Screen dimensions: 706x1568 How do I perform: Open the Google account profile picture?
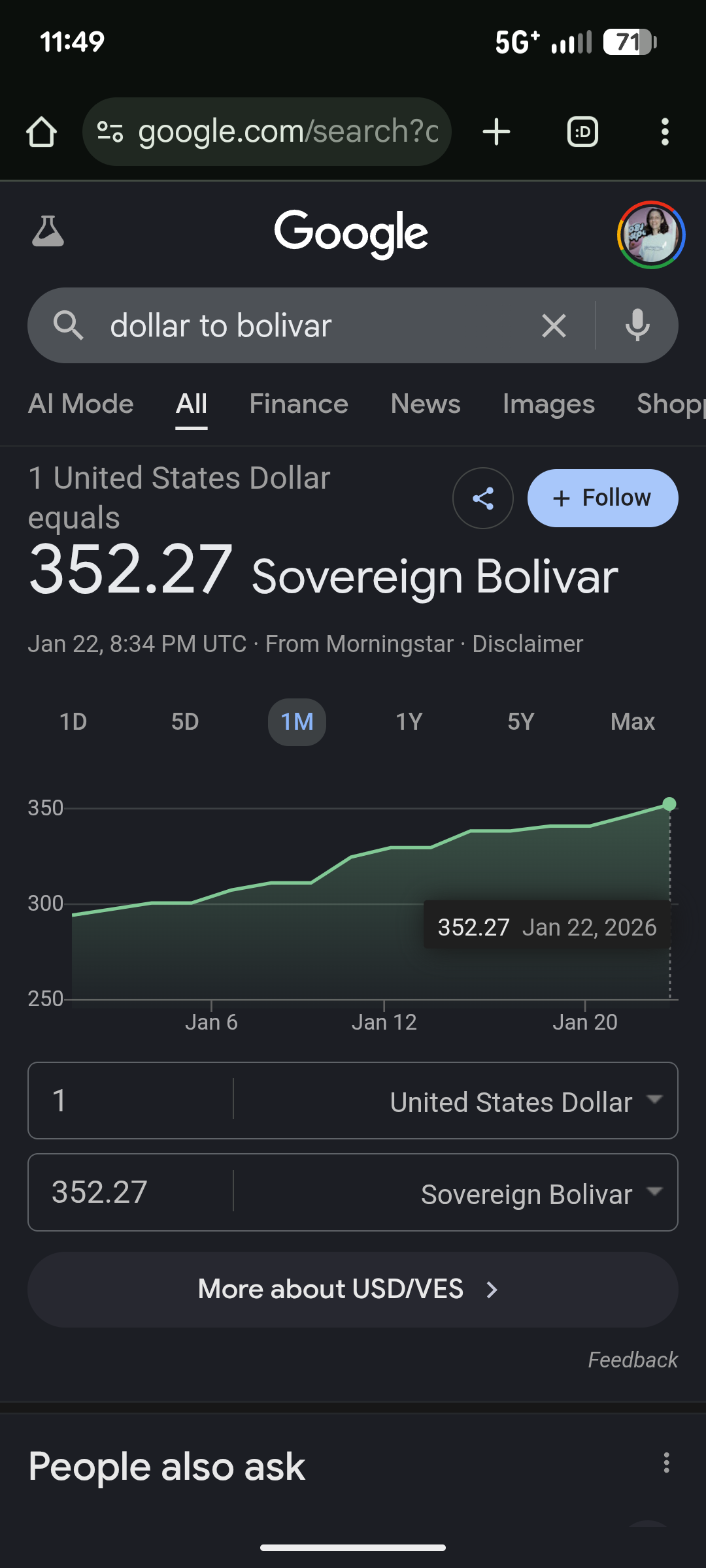tap(650, 235)
